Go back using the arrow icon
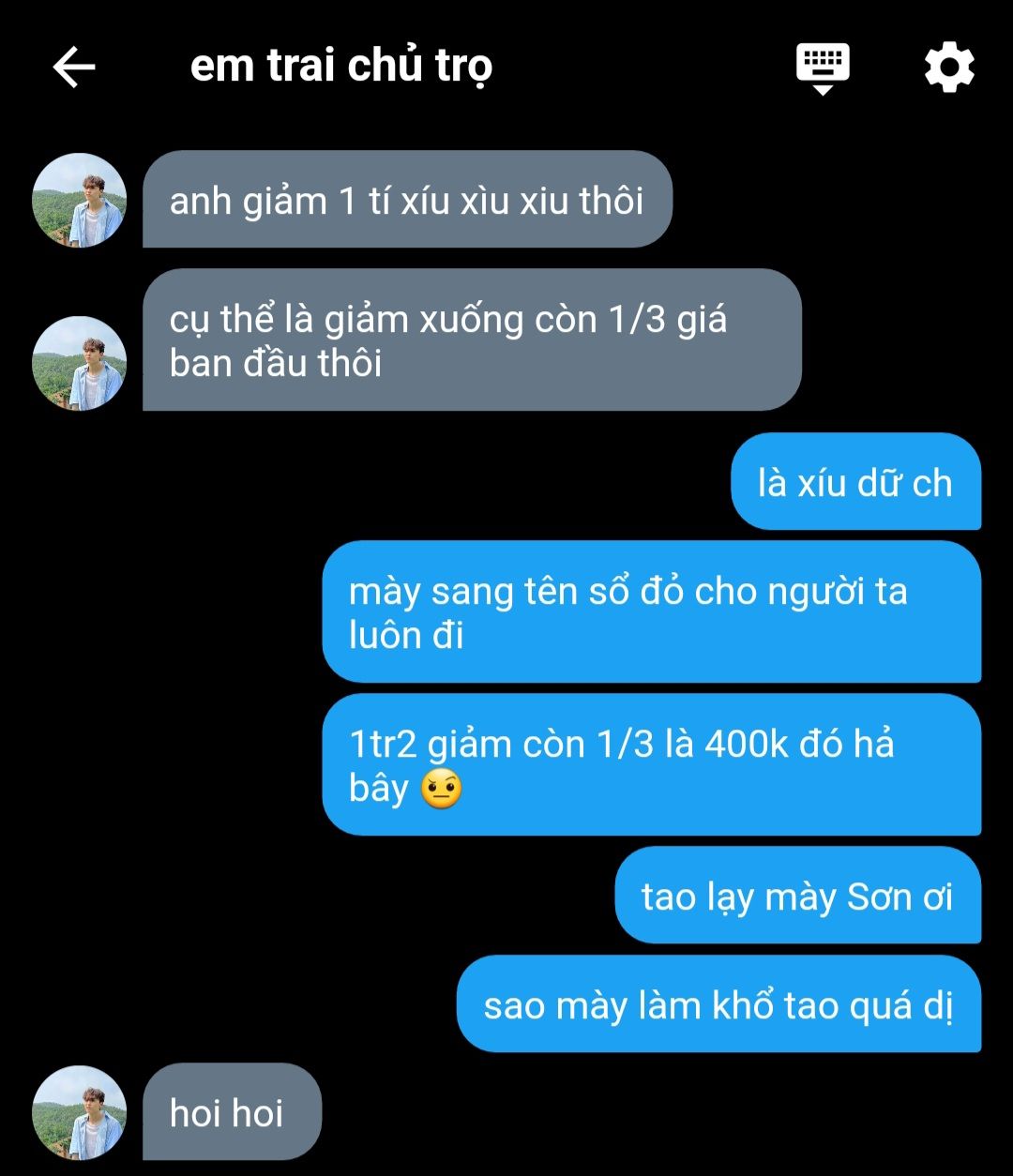 tap(73, 68)
